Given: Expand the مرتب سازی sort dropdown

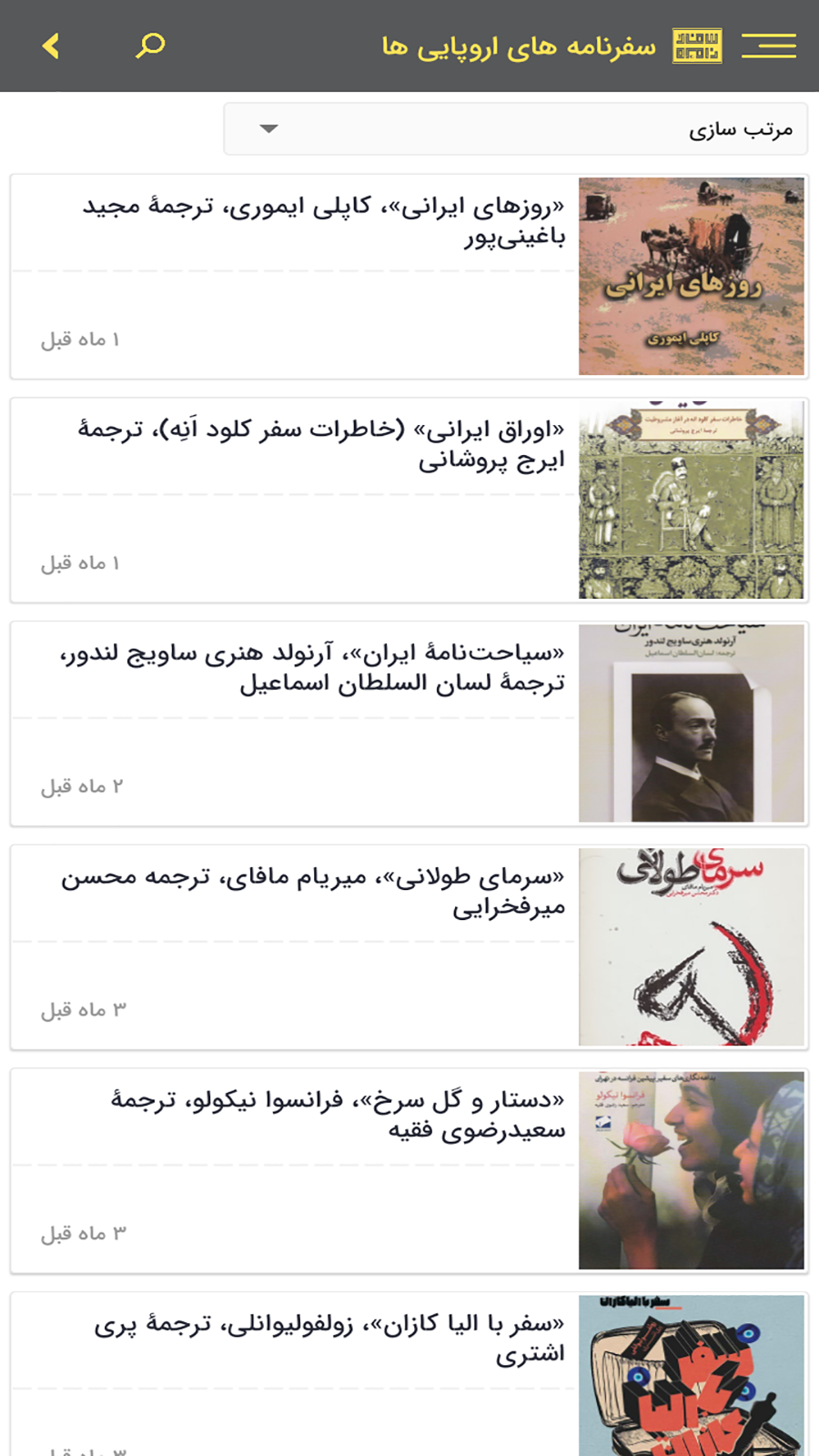Looking at the screenshot, I should (x=515, y=129).
